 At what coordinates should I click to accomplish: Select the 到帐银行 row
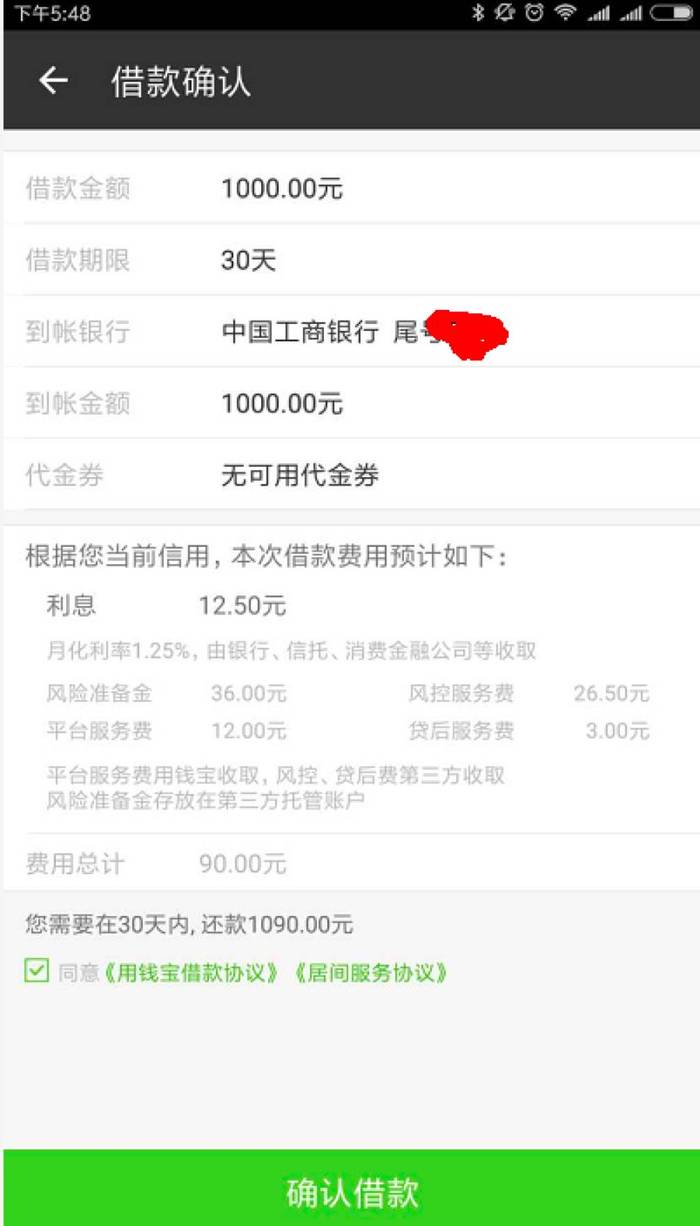pyautogui.click(x=352, y=332)
